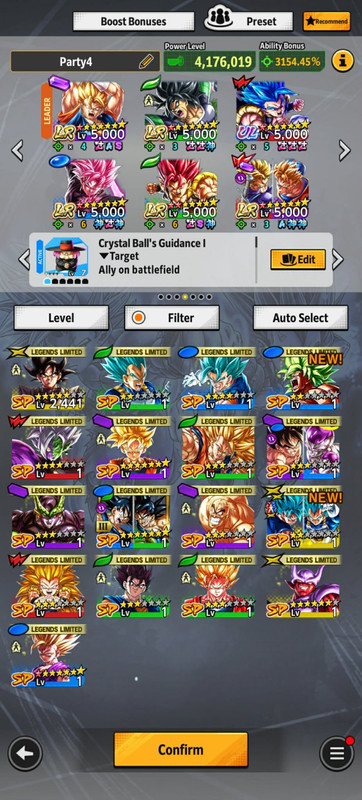The image size is (362, 800).
Task: Select the Lv 2,441 character from the list
Action: click(x=46, y=379)
